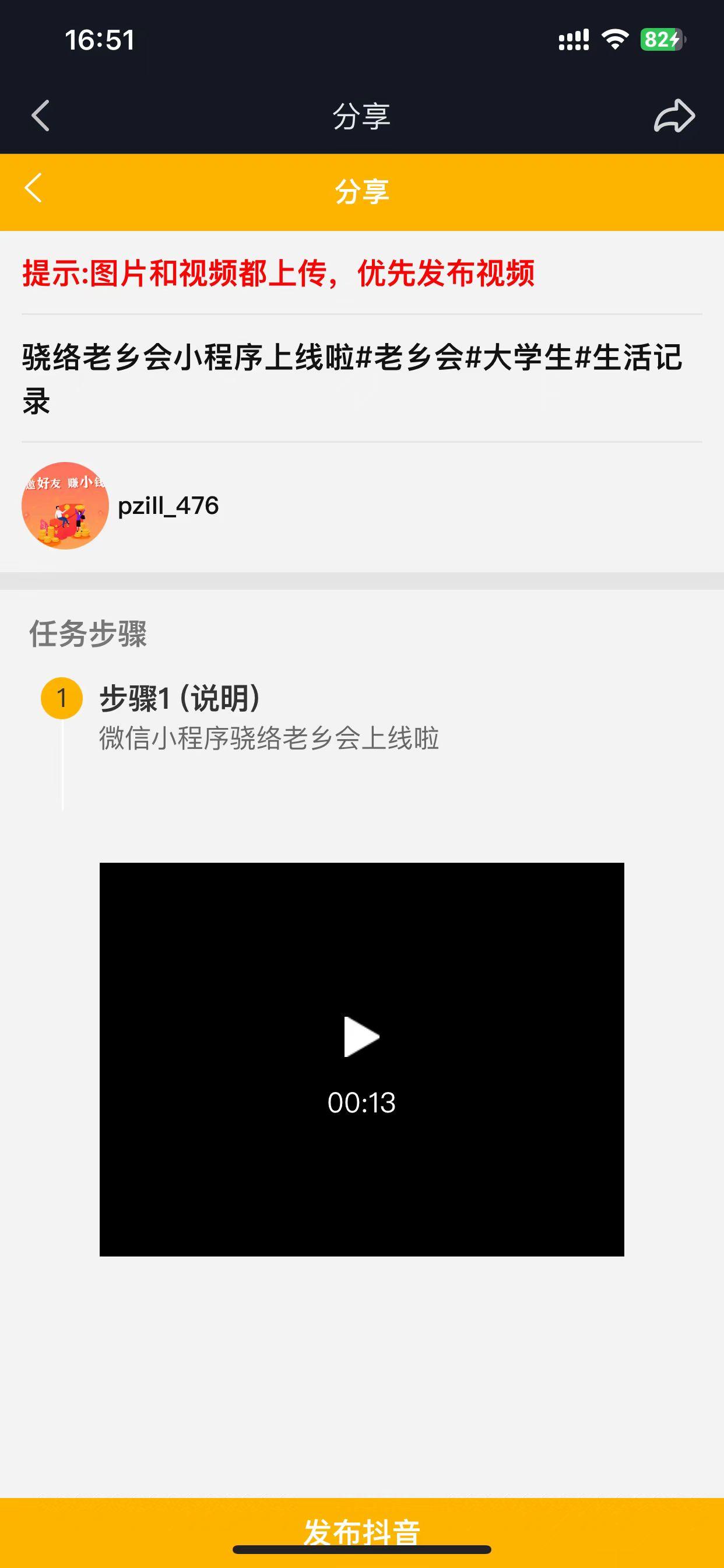The width and height of the screenshot is (724, 1568).
Task: Tap the 发布抖音 button
Action: click(x=361, y=1530)
